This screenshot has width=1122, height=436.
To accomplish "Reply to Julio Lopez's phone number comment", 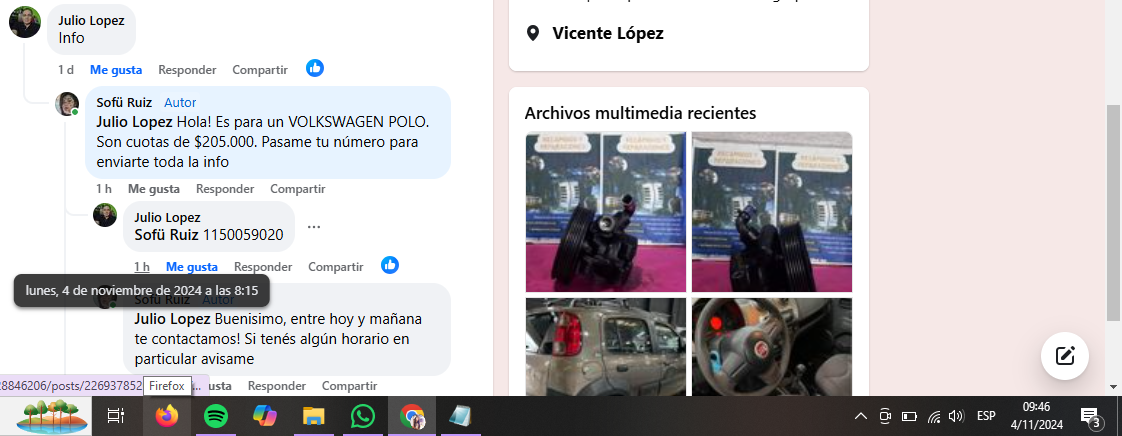I will pyautogui.click(x=263, y=267).
